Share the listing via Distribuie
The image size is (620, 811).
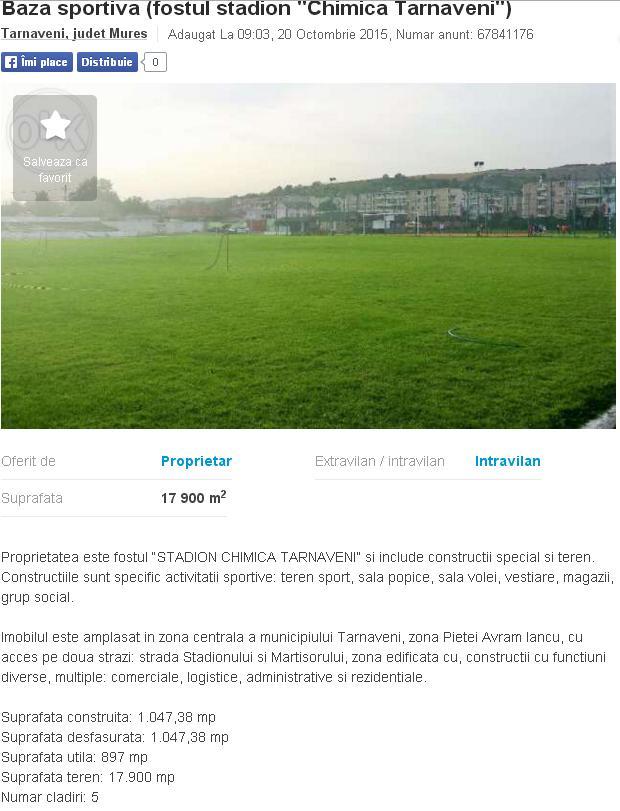click(107, 62)
